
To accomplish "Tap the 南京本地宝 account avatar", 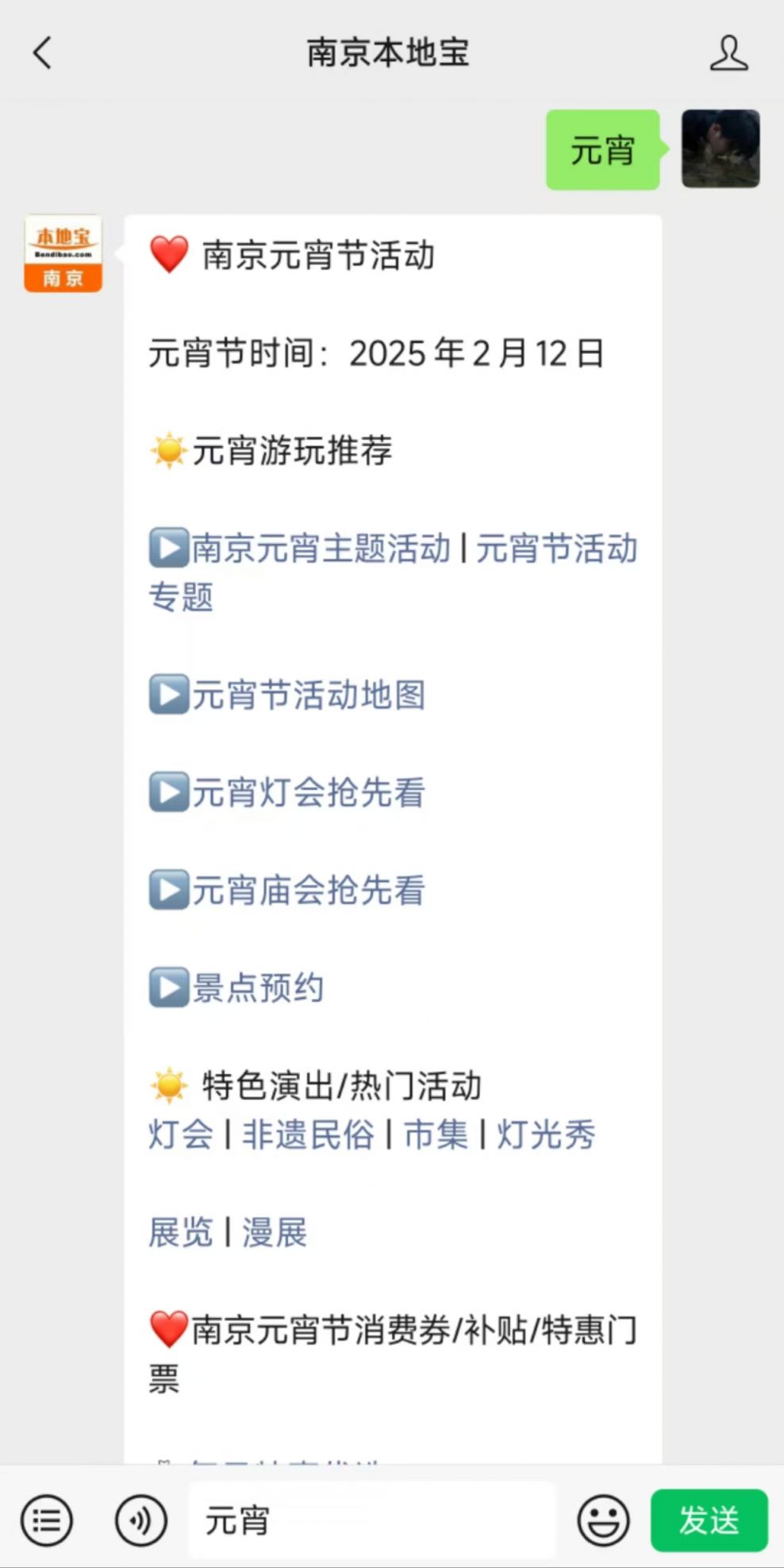I will coord(63,253).
